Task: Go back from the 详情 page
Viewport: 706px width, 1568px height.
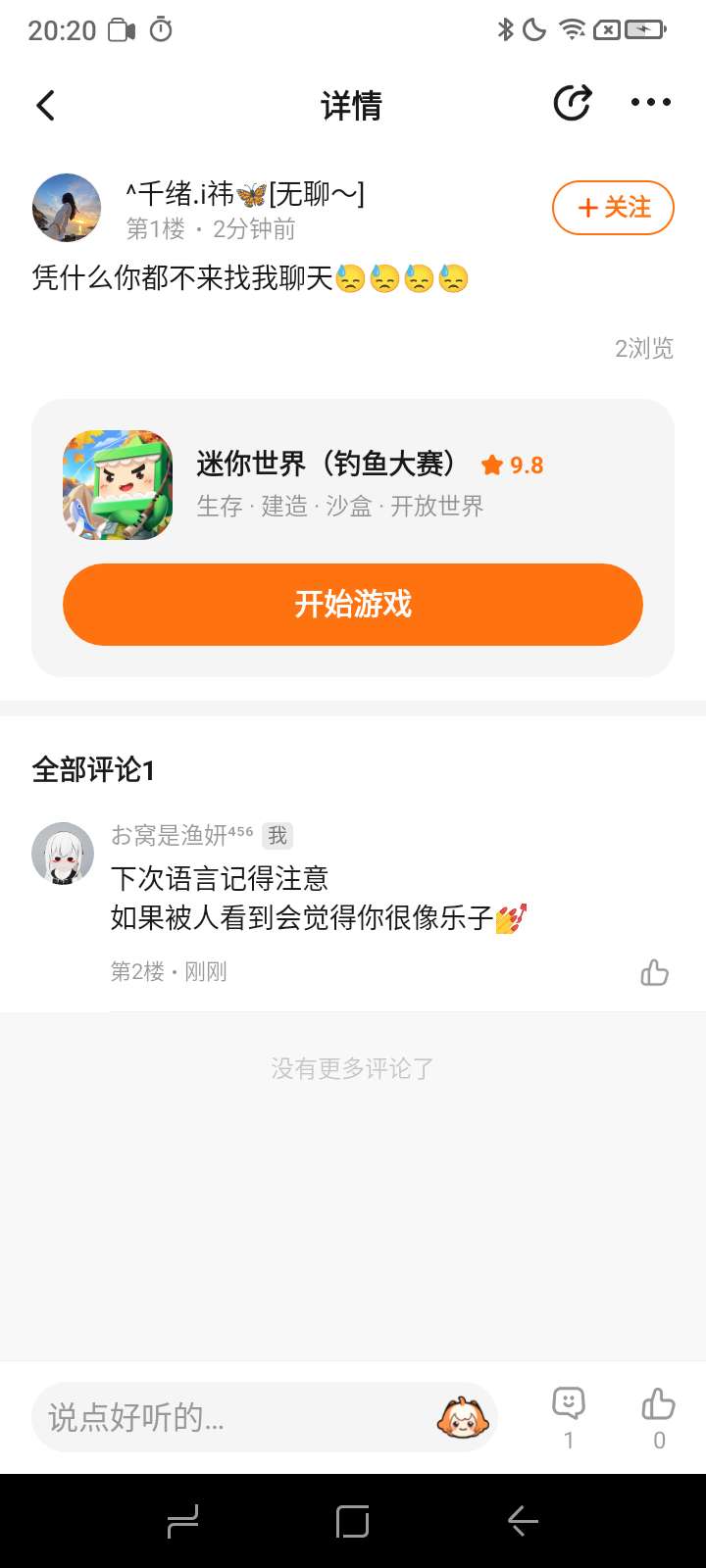Action: [x=46, y=105]
